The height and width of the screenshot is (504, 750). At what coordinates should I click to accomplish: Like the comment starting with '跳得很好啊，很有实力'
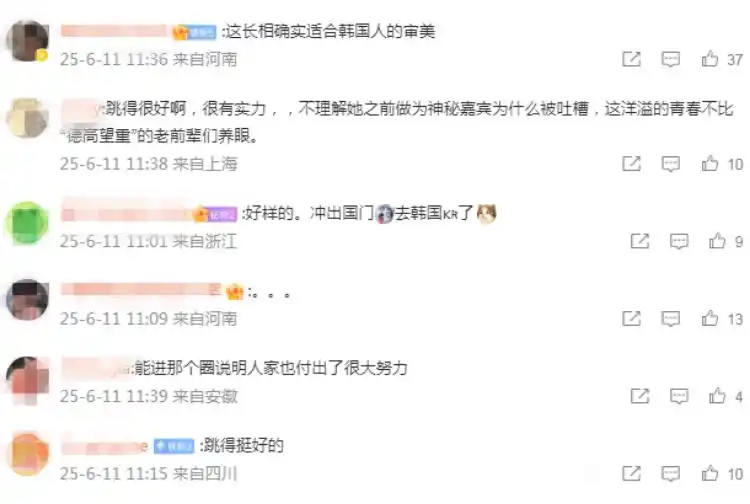[x=710, y=164]
